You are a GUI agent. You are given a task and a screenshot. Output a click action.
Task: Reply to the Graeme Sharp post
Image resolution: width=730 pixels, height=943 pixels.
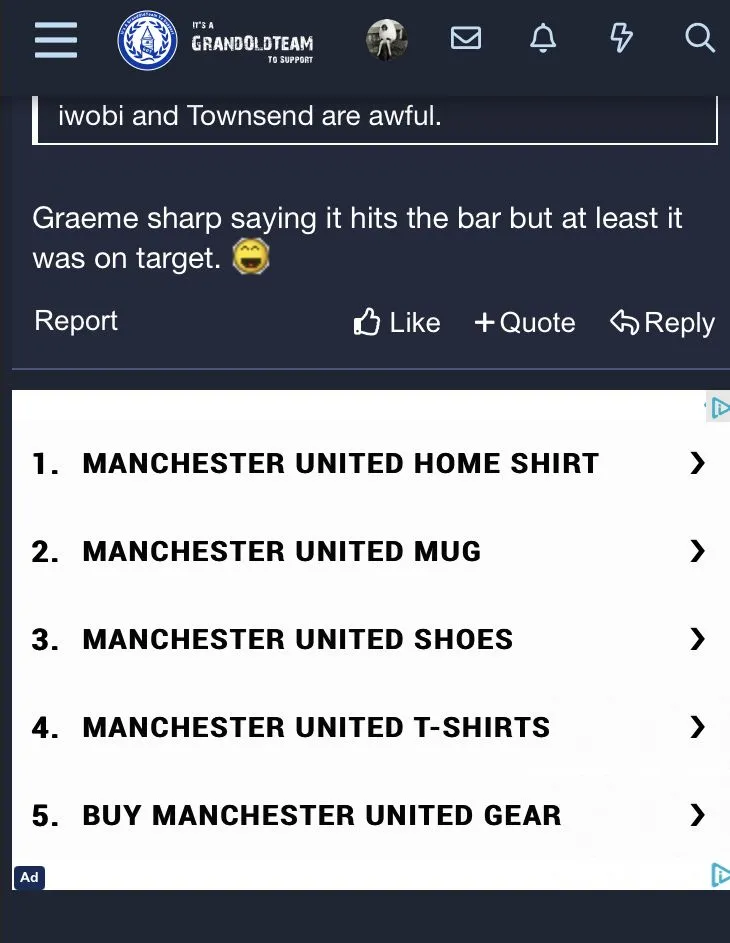663,322
